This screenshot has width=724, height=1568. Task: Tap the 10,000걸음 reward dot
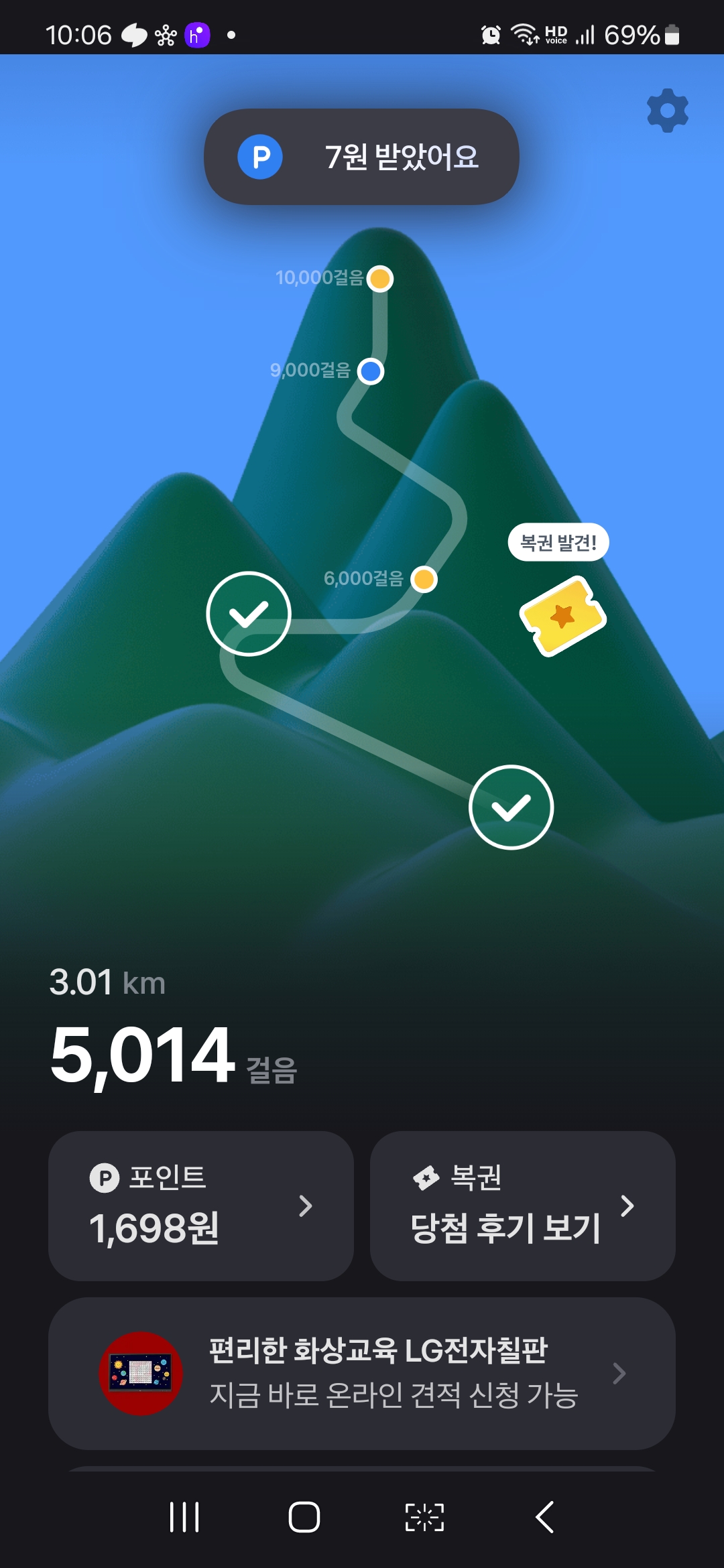[380, 278]
